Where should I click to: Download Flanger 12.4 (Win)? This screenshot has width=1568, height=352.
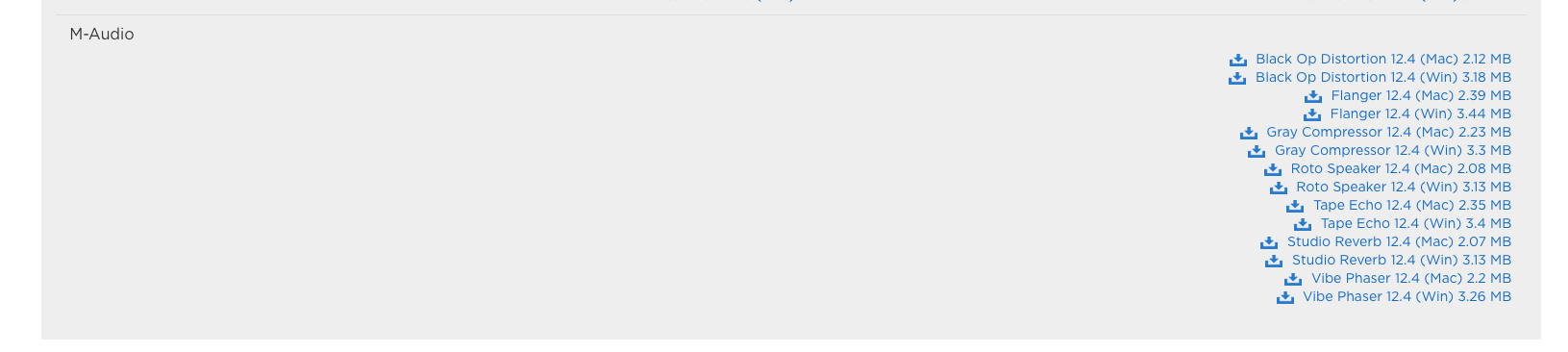[1407, 113]
